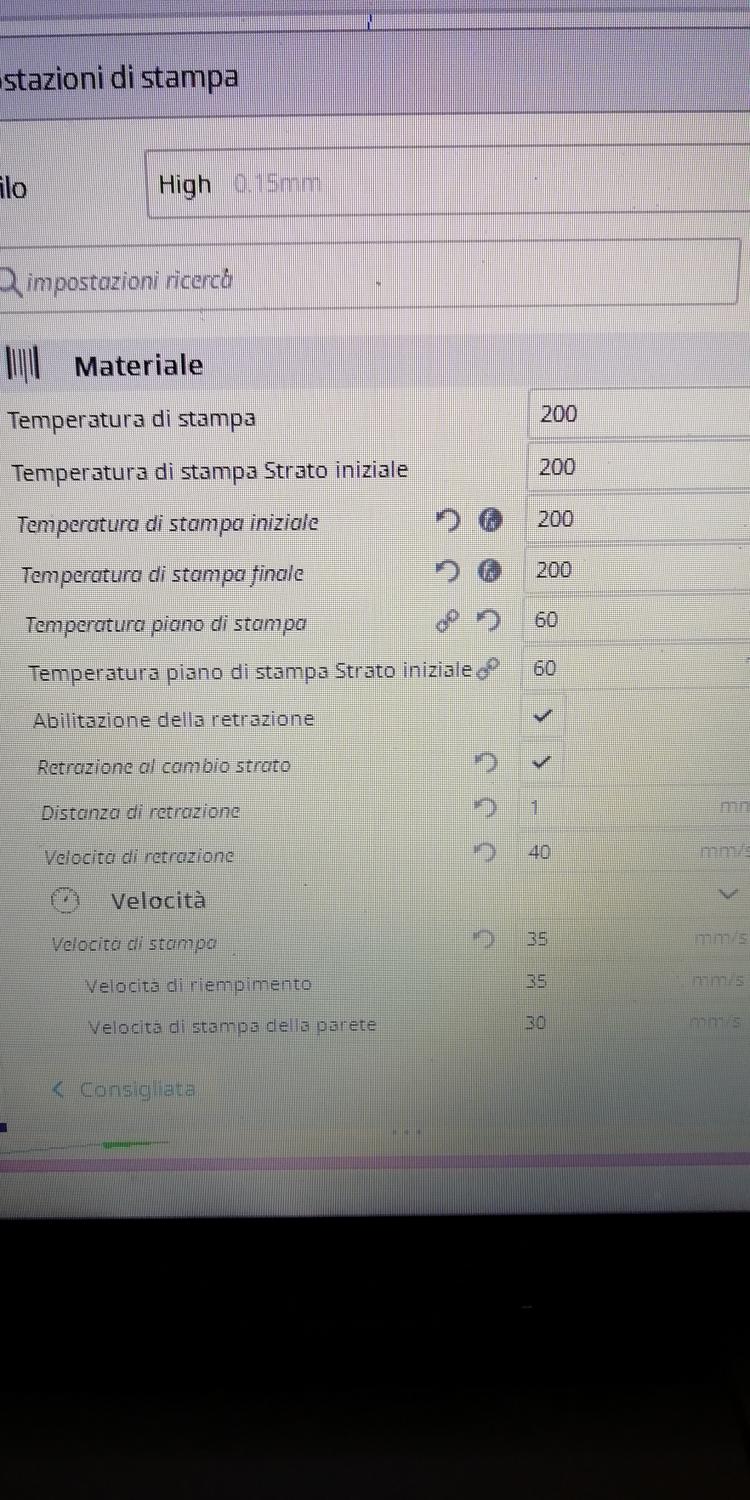Image resolution: width=750 pixels, height=1500 pixels.
Task: Collapse the Velocità section chevron
Action: (729, 893)
